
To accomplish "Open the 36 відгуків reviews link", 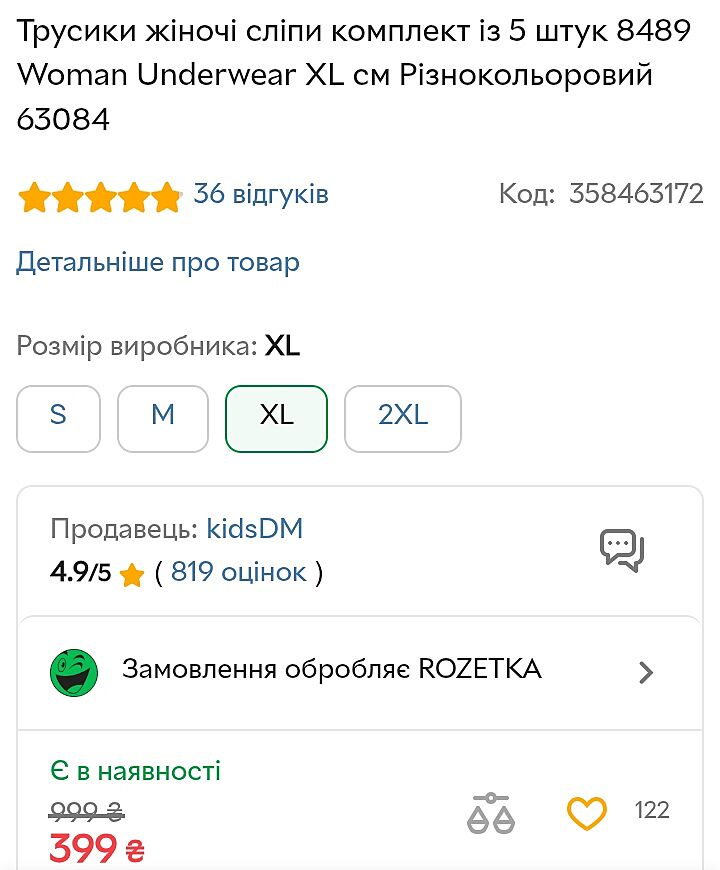I will point(260,194).
